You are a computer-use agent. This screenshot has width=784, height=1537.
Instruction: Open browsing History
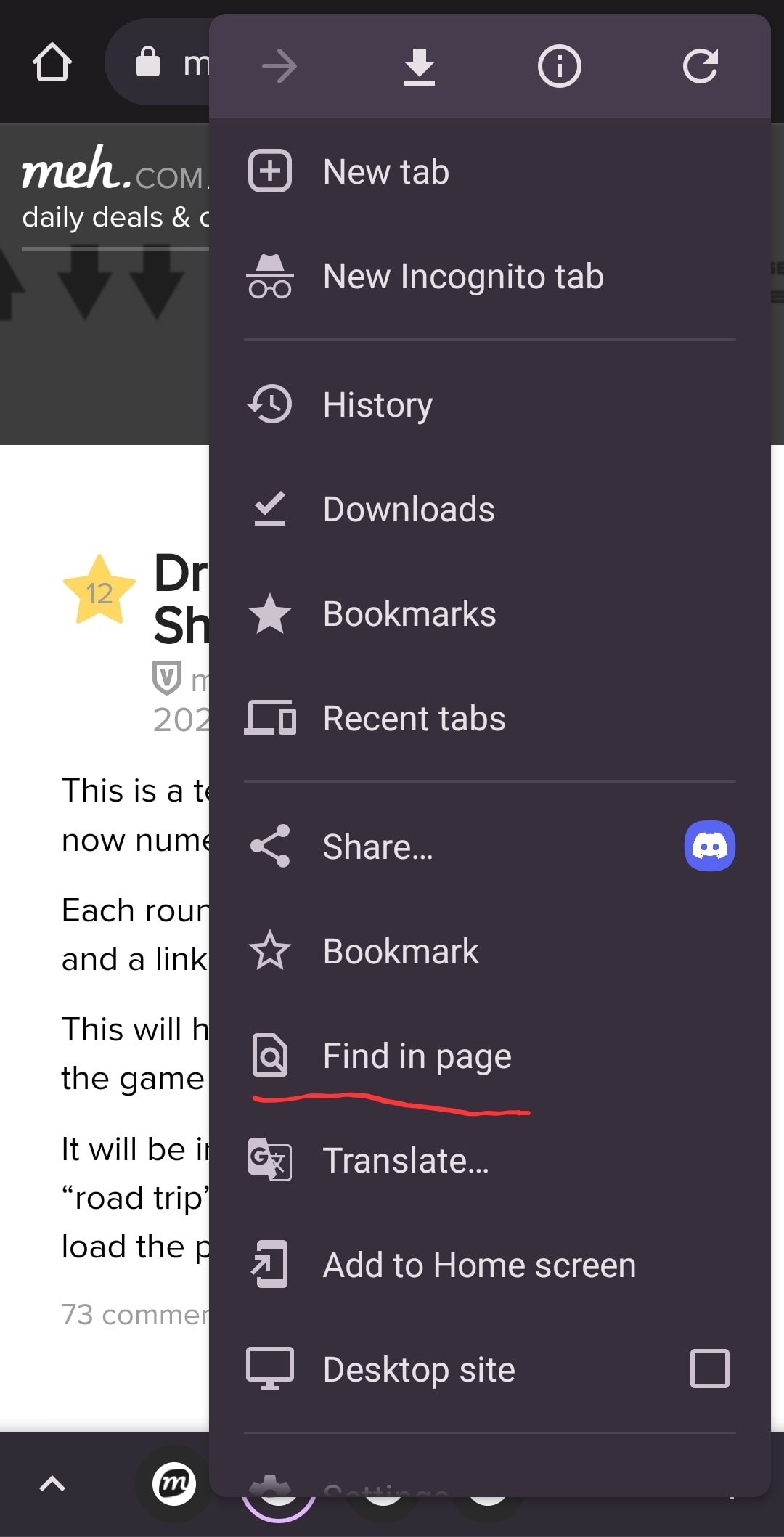coord(377,404)
